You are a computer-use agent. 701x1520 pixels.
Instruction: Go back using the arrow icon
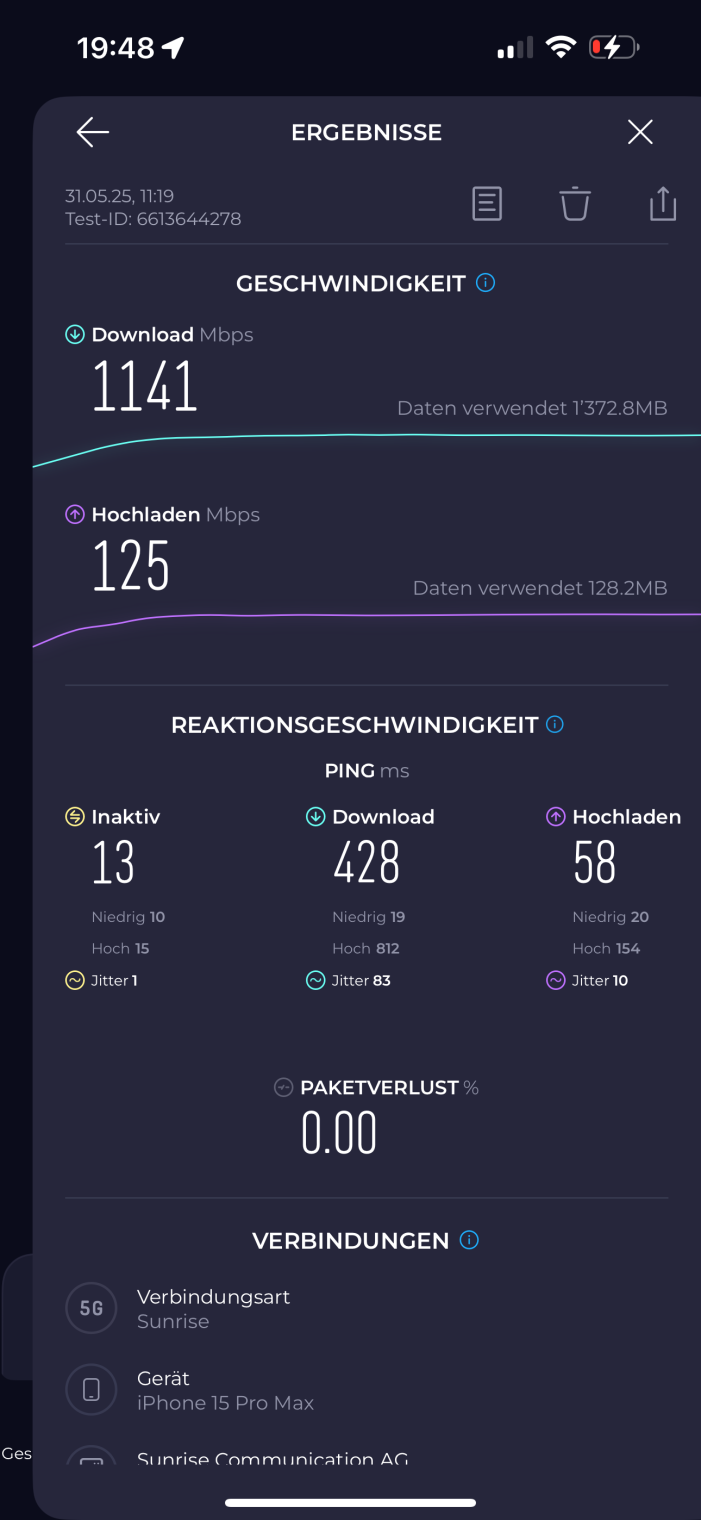click(93, 132)
